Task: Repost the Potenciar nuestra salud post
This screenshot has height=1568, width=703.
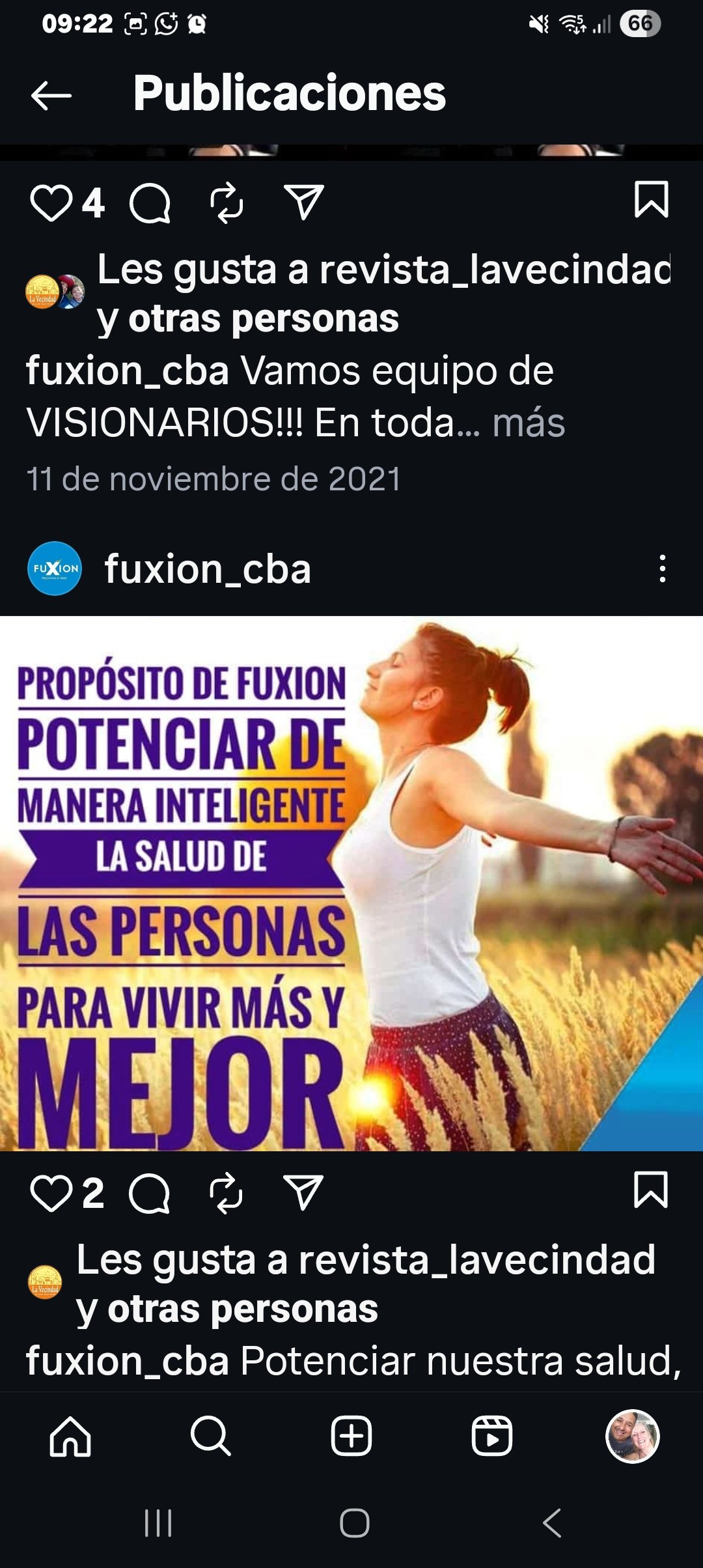Action: point(227,1193)
